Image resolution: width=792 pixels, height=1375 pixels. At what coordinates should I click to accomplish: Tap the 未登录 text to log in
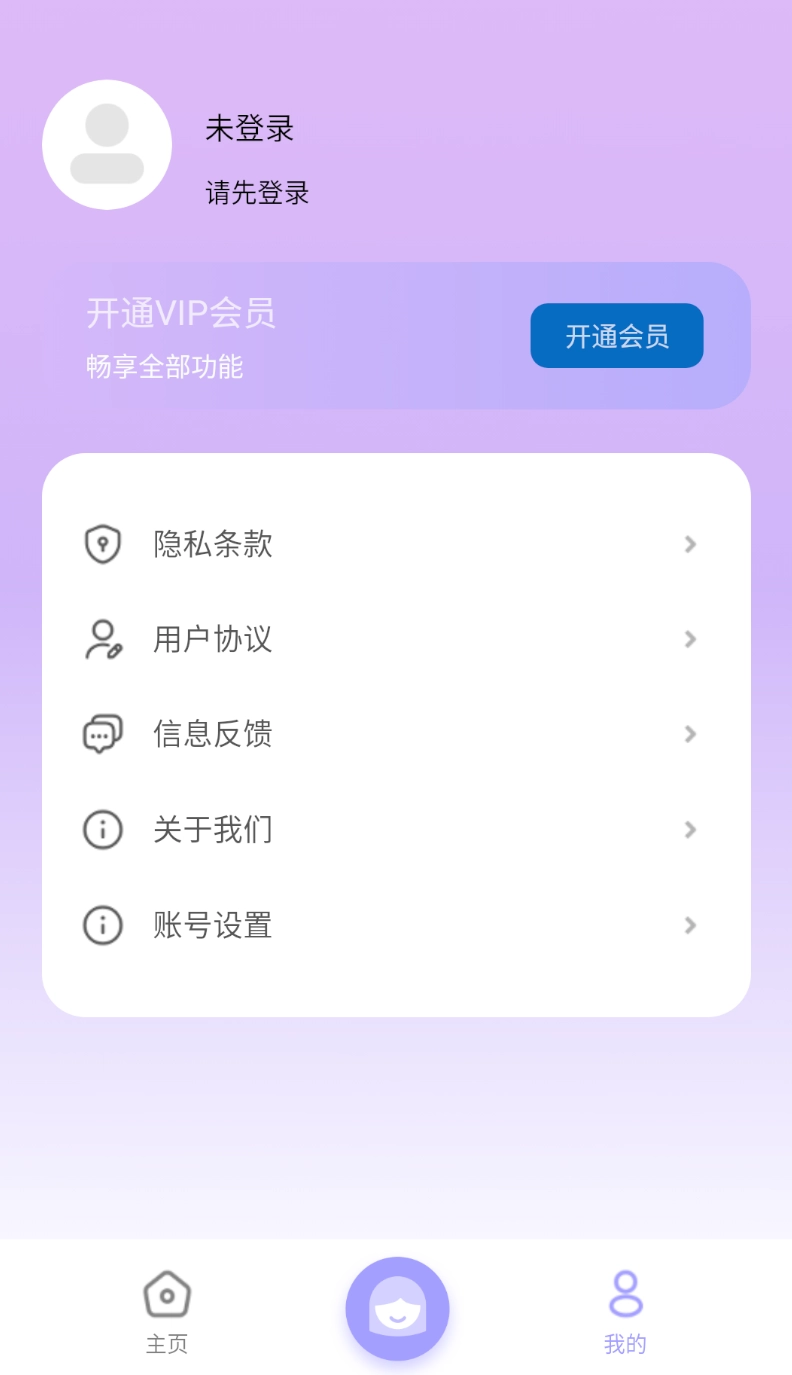pyautogui.click(x=250, y=130)
